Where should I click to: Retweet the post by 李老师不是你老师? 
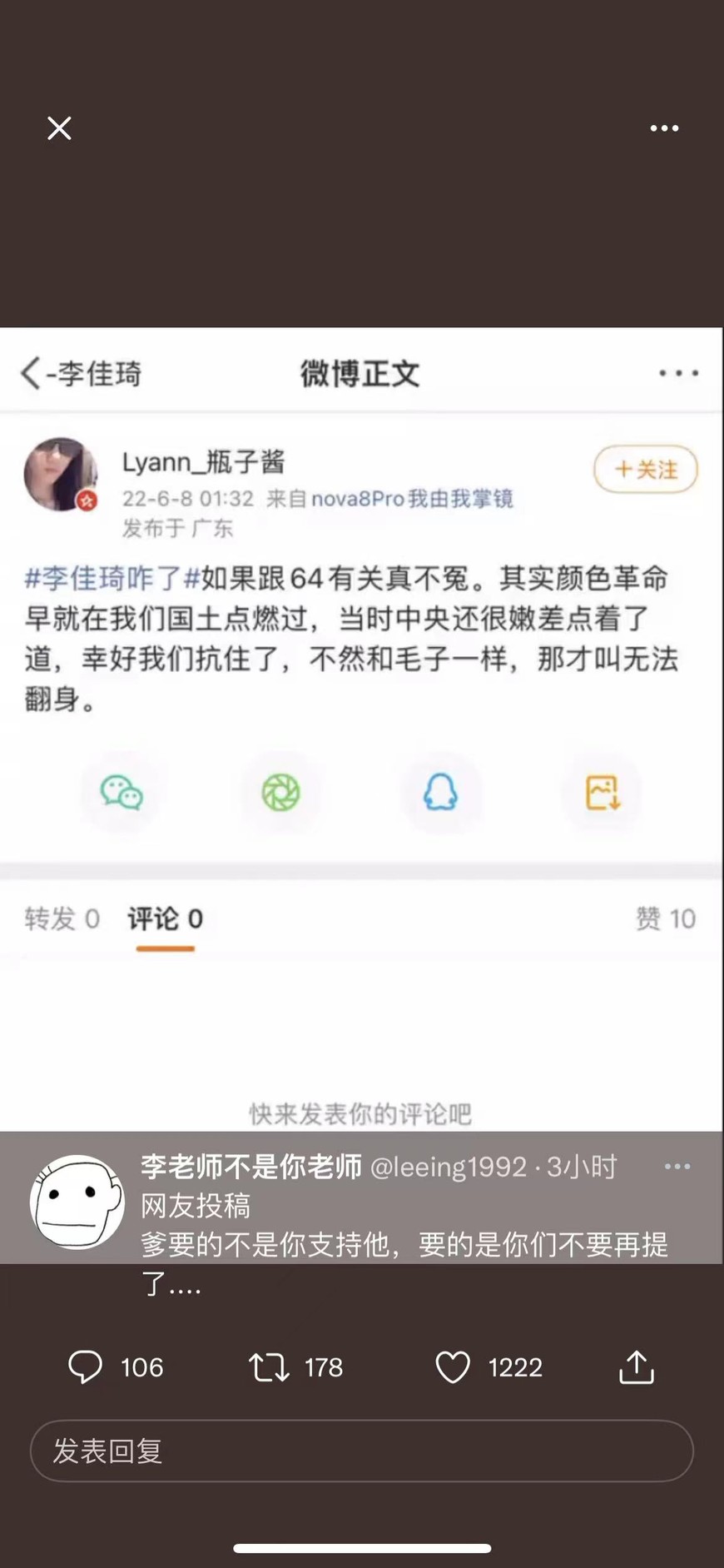click(x=269, y=1367)
